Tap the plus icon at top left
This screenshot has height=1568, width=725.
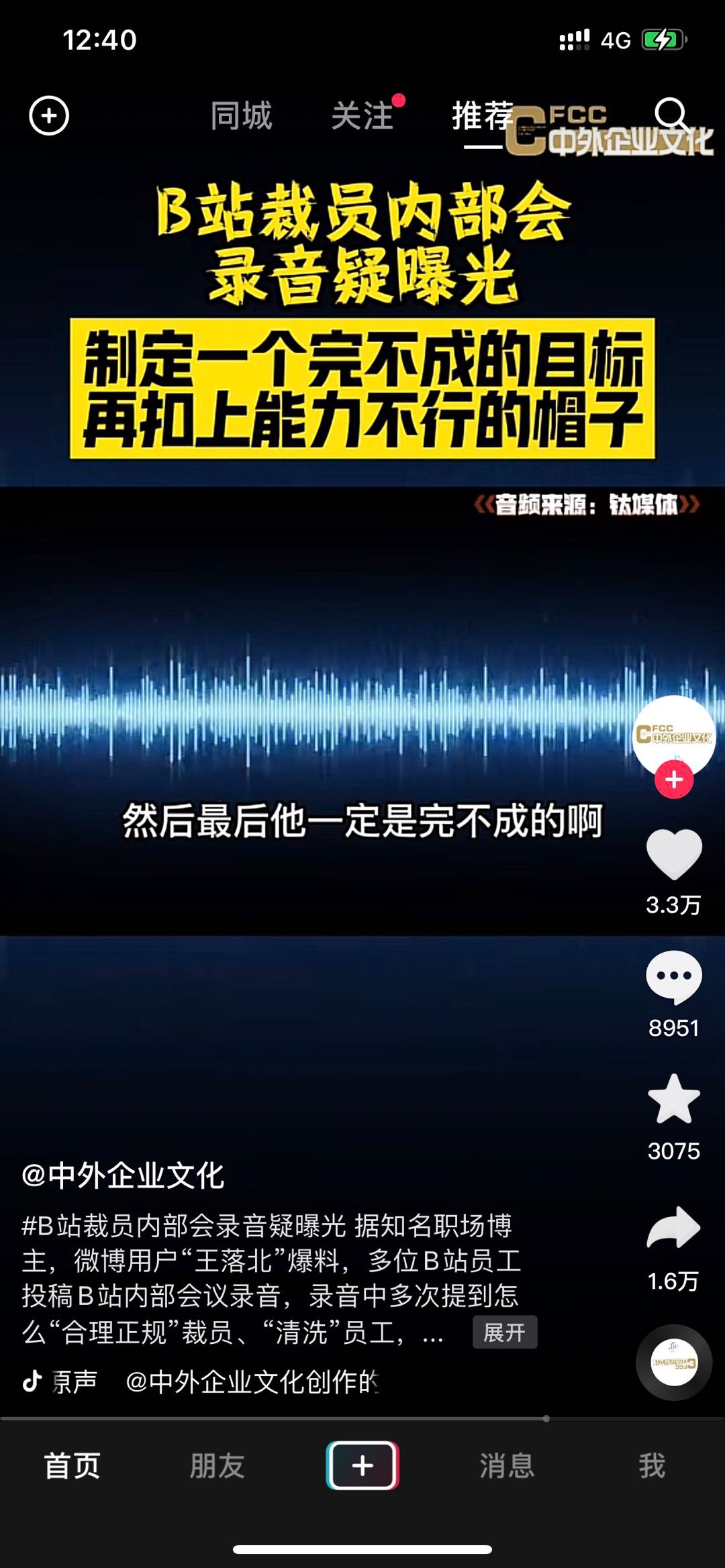tap(49, 116)
